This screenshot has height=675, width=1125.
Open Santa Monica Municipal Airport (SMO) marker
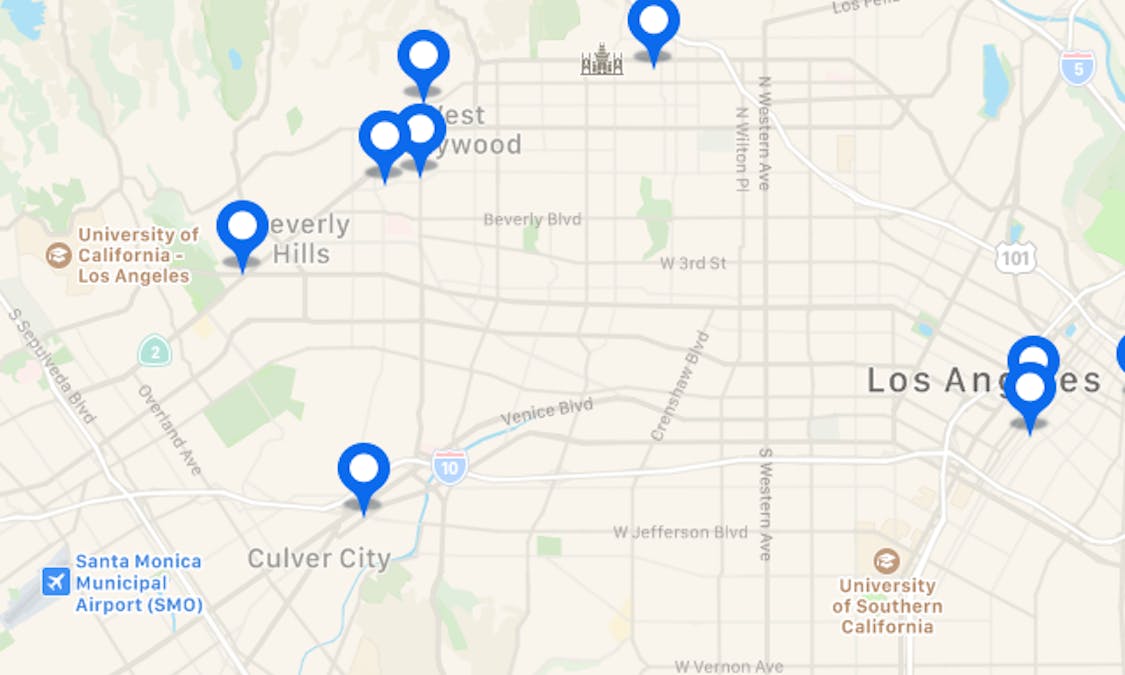pos(56,582)
